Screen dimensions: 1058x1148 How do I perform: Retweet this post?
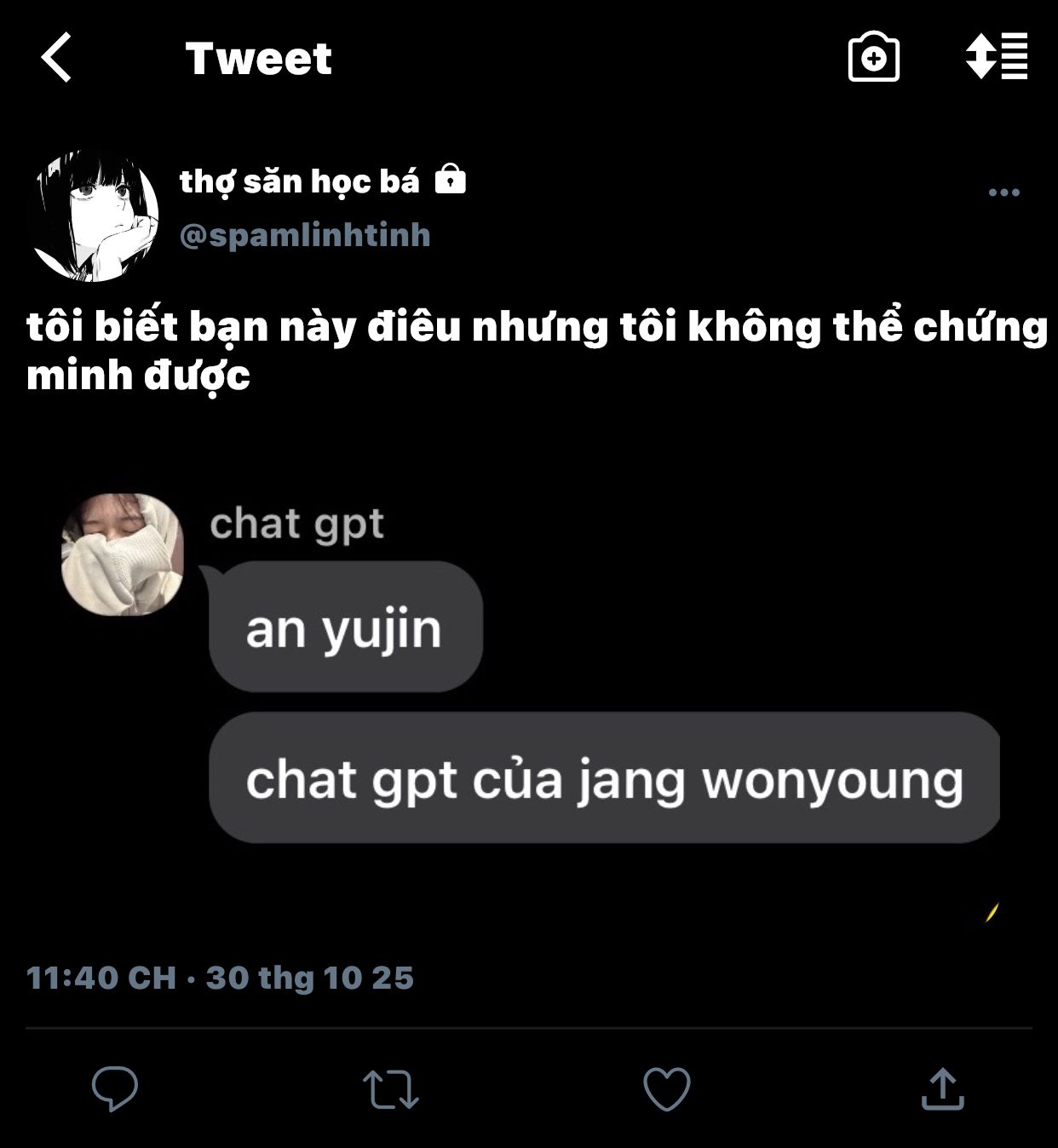[x=390, y=1088]
